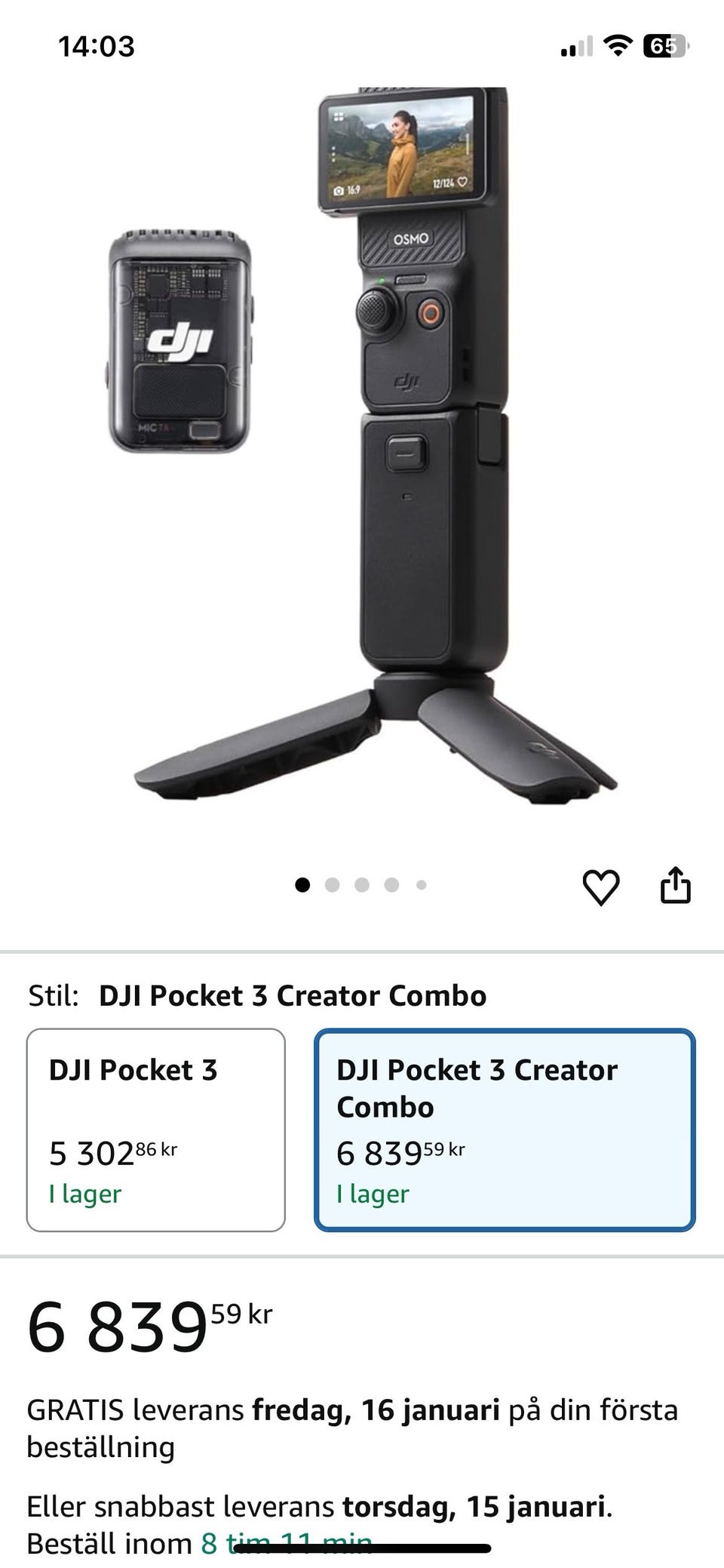Jump to the second image page dot
The height and width of the screenshot is (1568, 724).
[332, 885]
